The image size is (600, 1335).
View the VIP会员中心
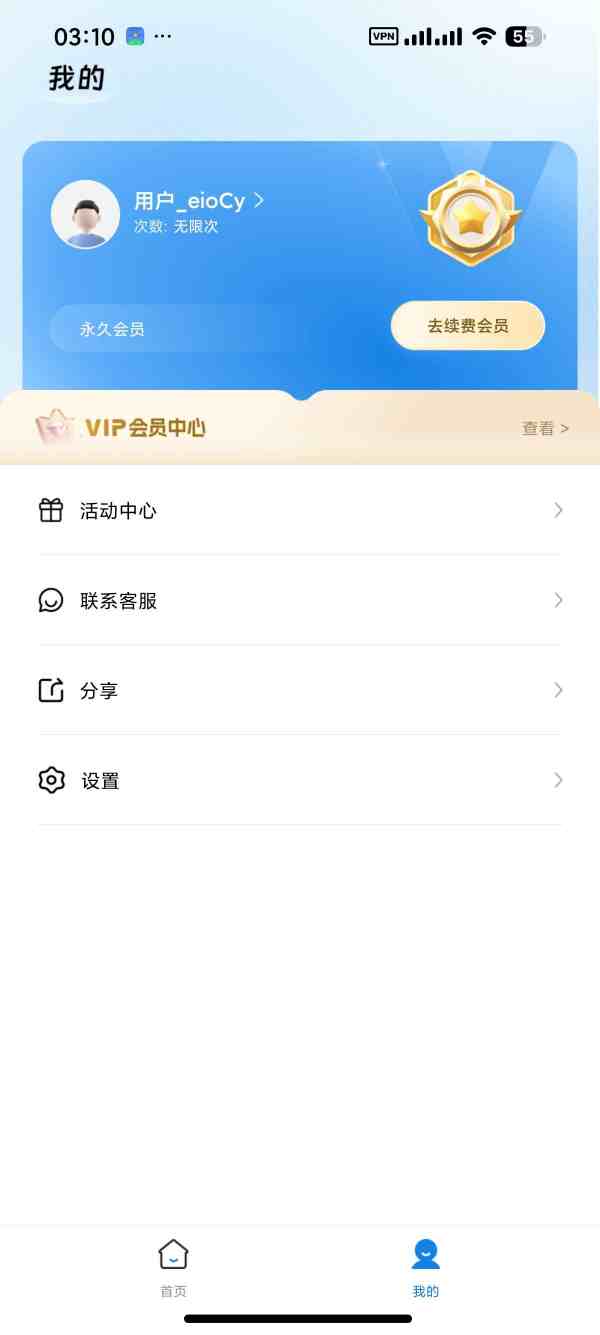pyautogui.click(x=544, y=428)
